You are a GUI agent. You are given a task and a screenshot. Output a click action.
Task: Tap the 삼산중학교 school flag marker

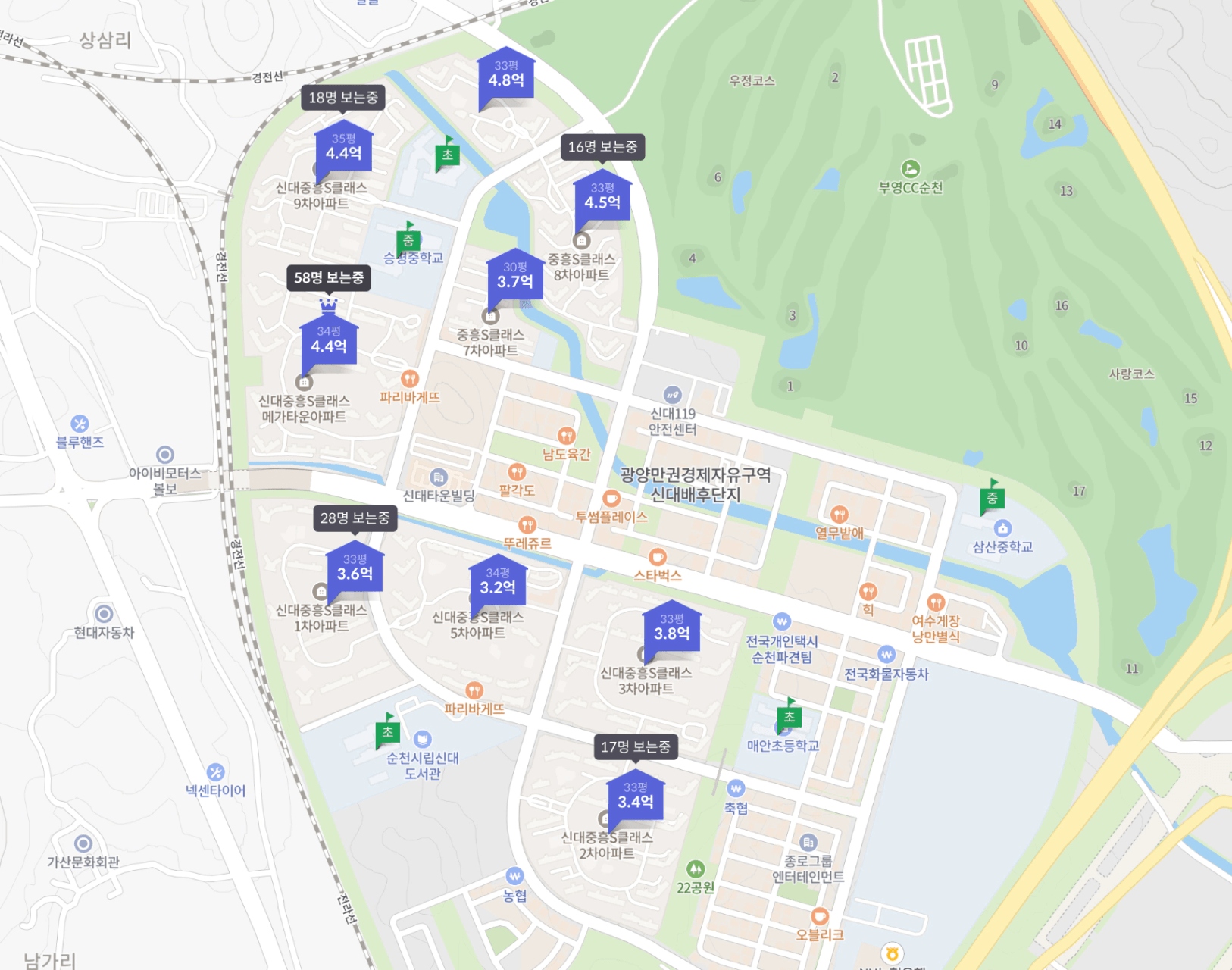tap(992, 496)
